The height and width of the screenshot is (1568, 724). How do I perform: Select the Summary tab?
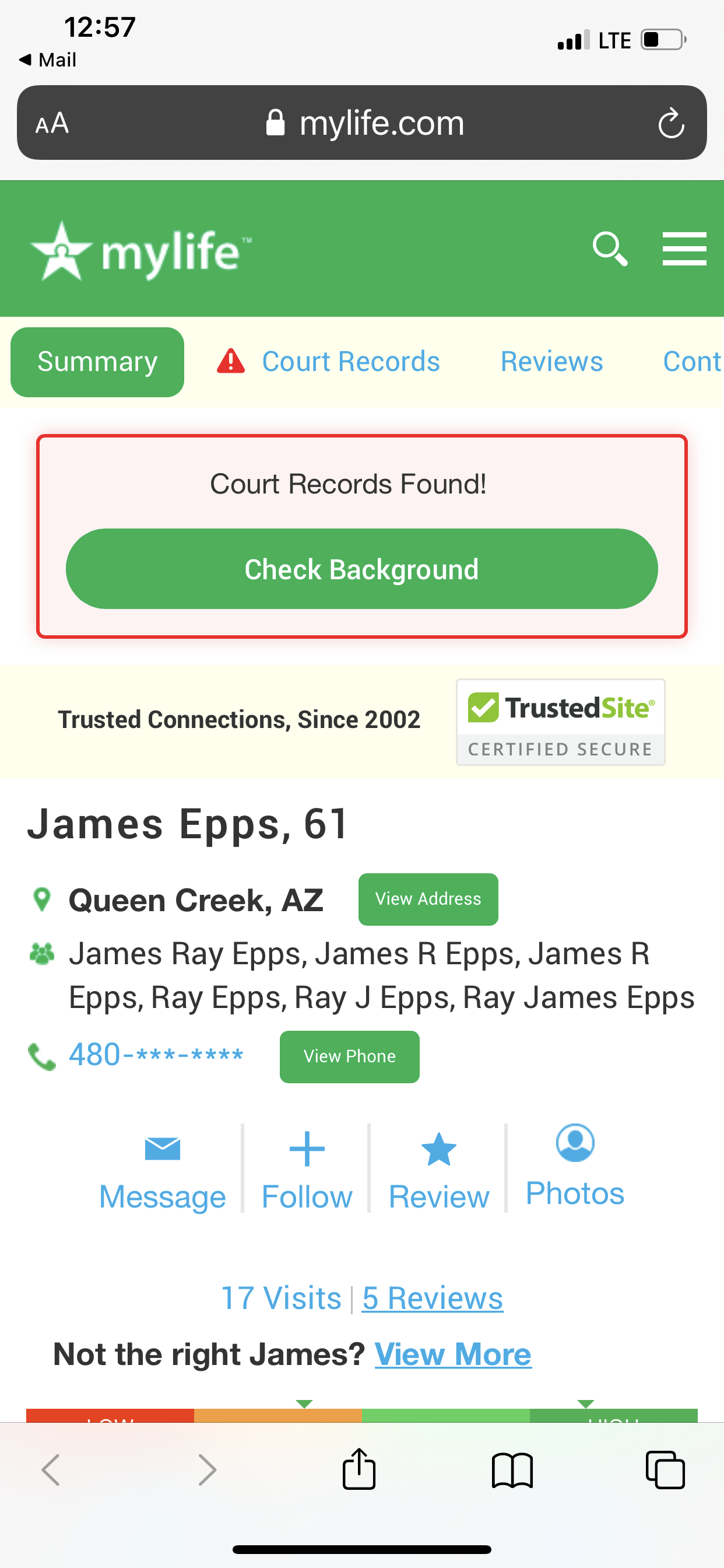(x=97, y=362)
